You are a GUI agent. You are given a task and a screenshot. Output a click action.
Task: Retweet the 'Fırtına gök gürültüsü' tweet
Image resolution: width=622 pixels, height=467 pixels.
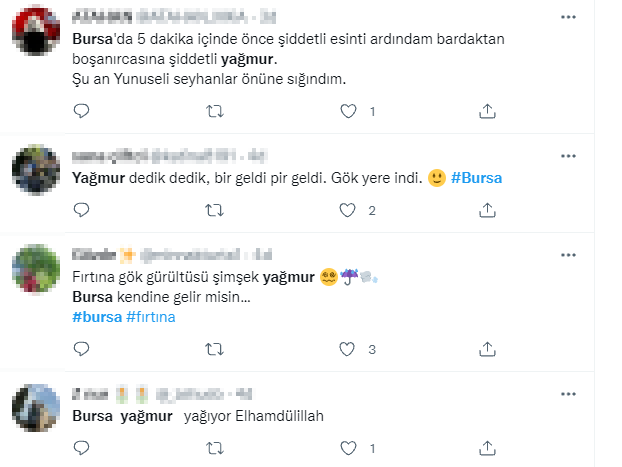[x=213, y=349]
